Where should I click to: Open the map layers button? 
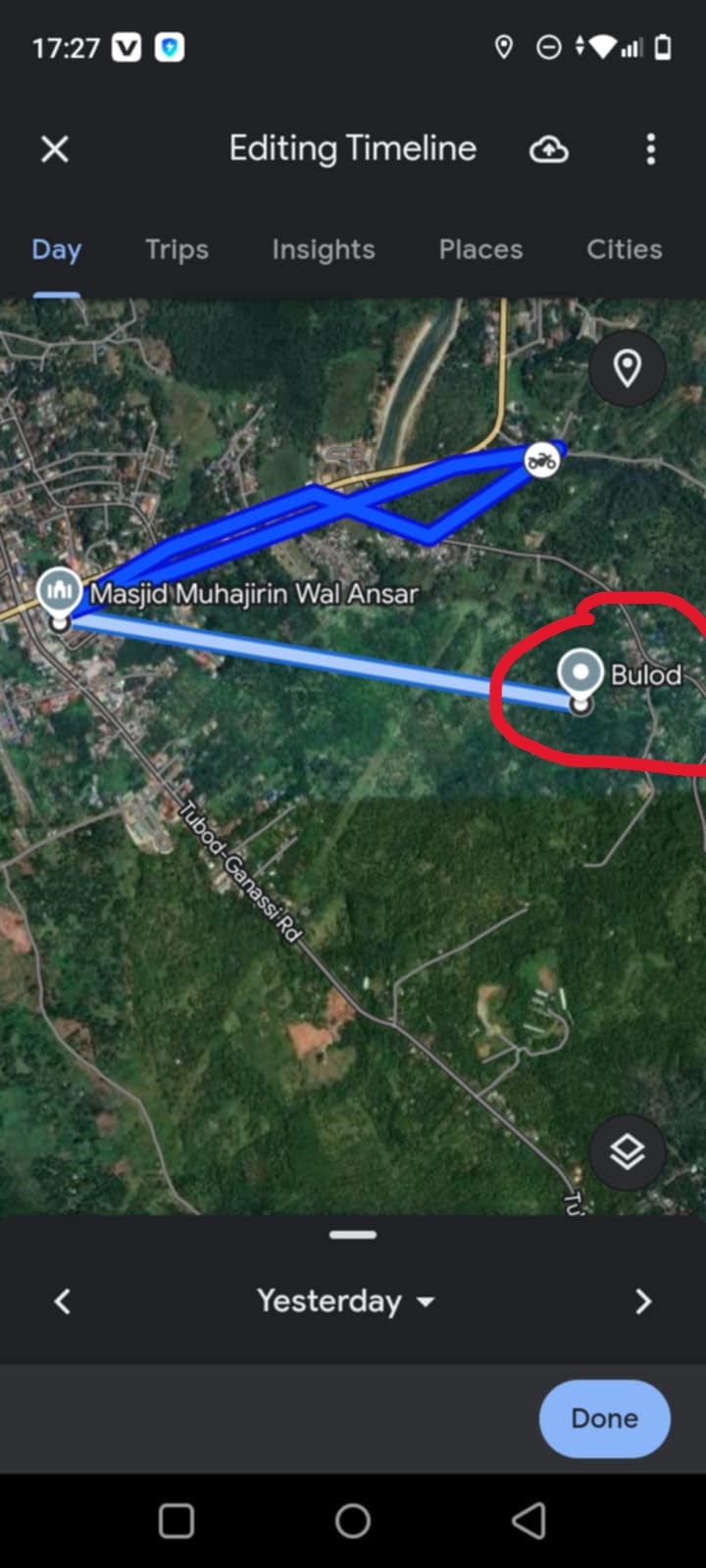point(628,1152)
